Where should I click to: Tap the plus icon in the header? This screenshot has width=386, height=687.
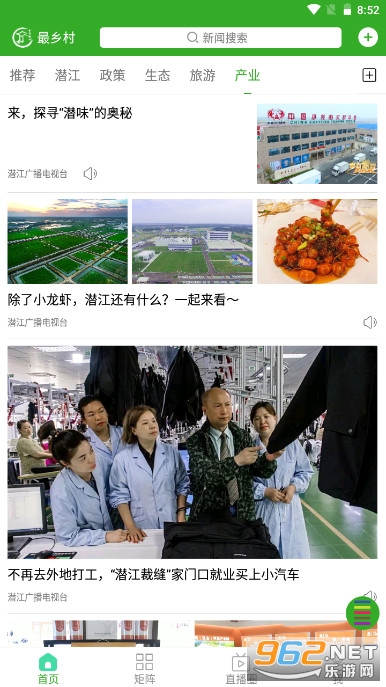tap(368, 37)
